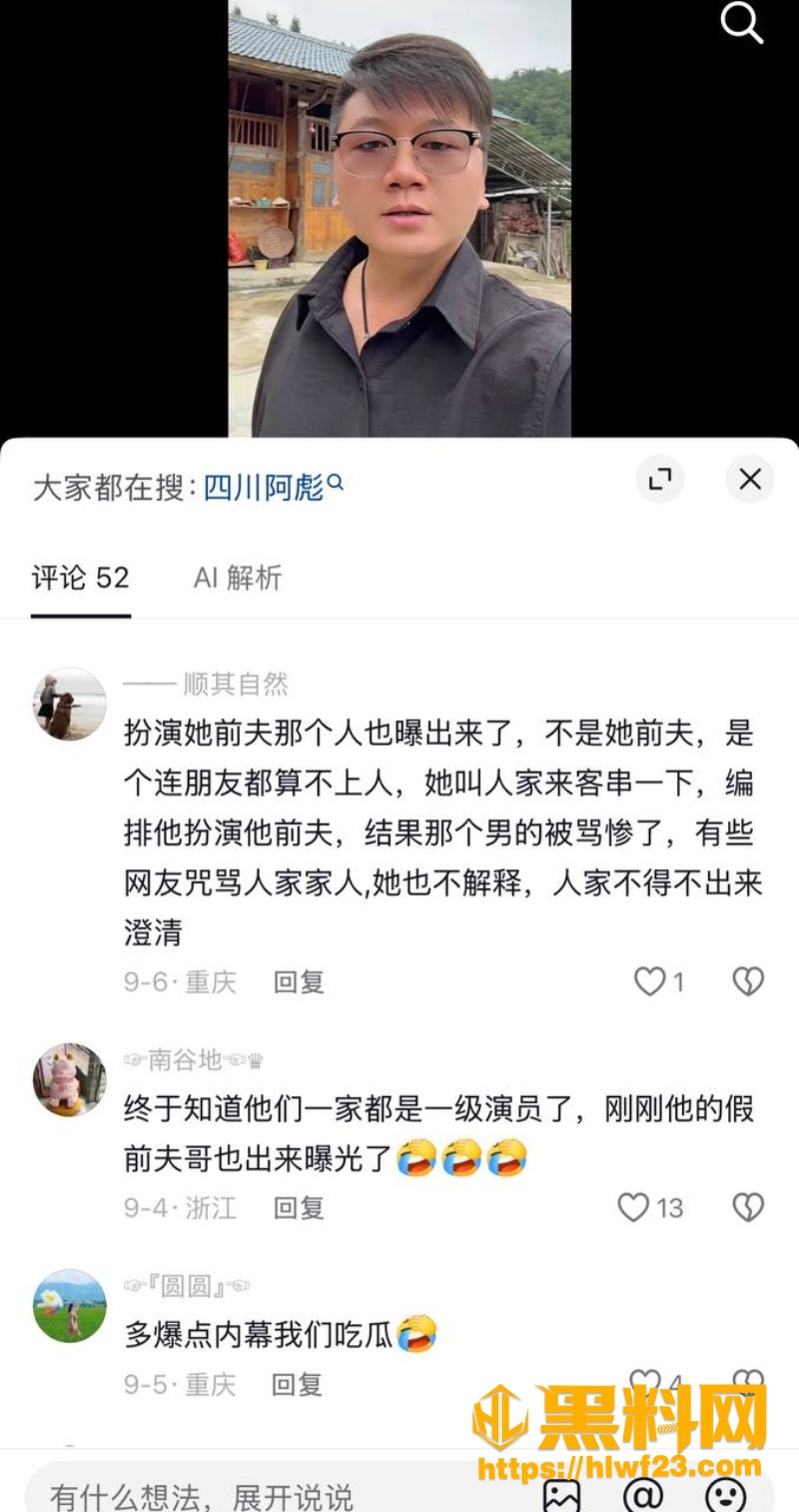Expand the comments panel to full screen
This screenshot has width=799, height=1512.
coord(660,480)
